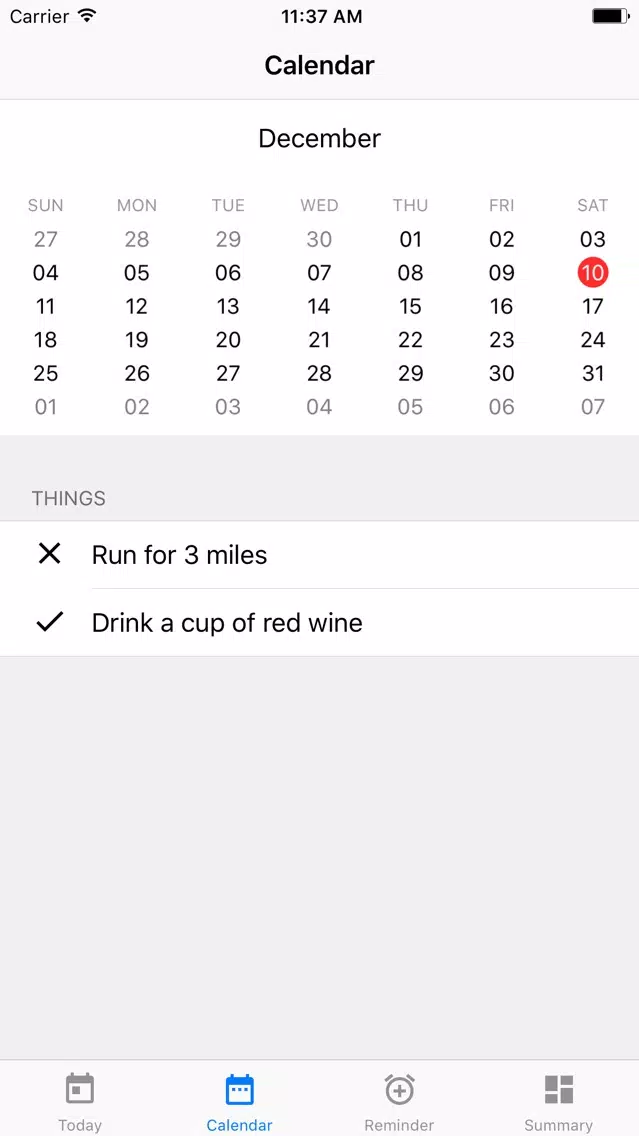The width and height of the screenshot is (639, 1136).
Task: Open the Reminder tab
Action: [x=399, y=1101]
